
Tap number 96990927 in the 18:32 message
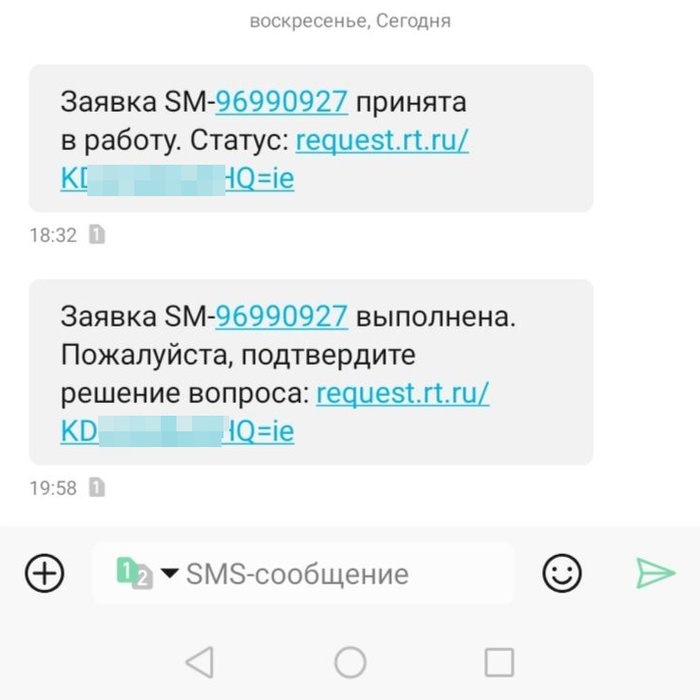(282, 102)
